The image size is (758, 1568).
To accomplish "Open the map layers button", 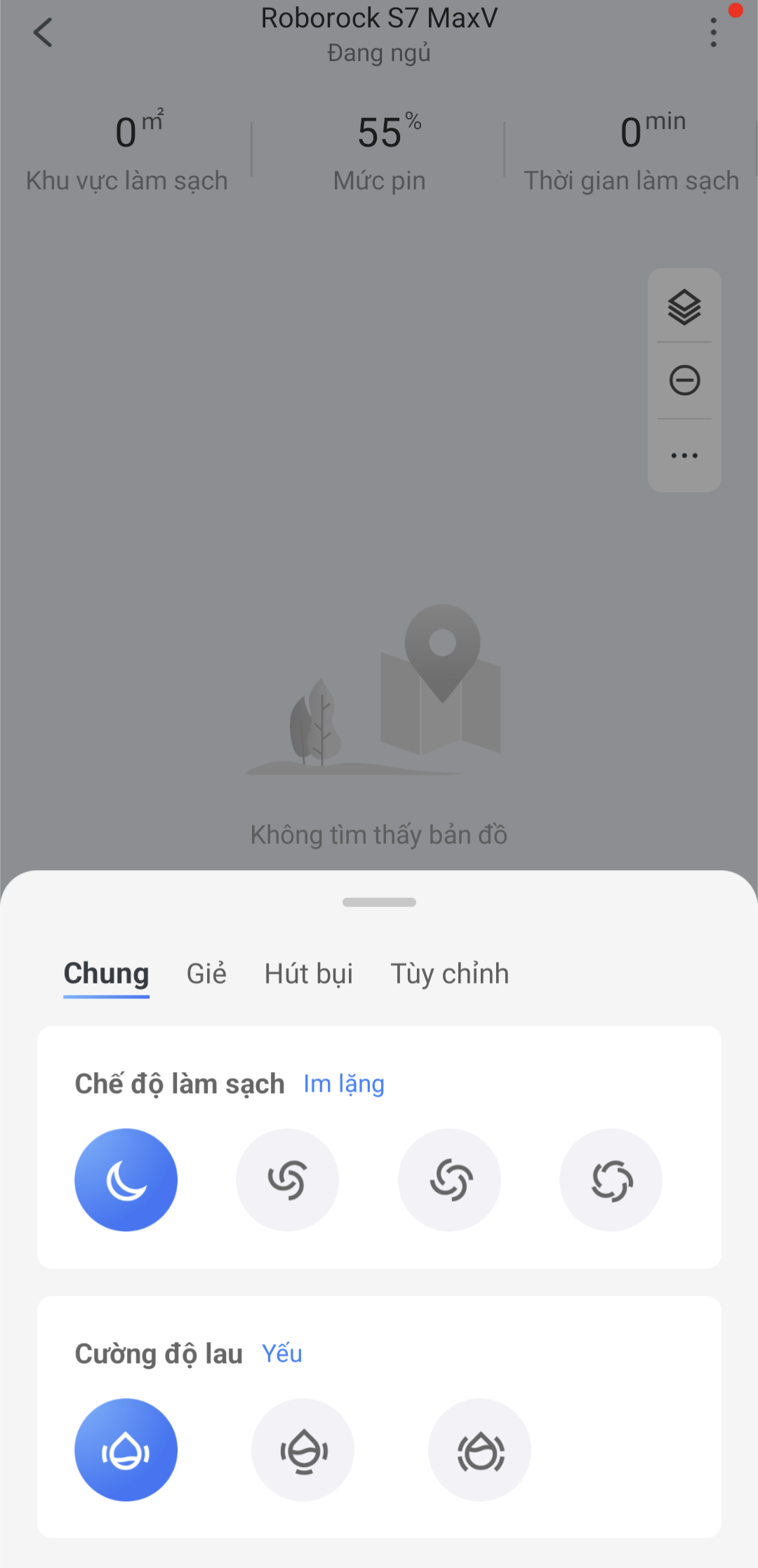I will (684, 307).
